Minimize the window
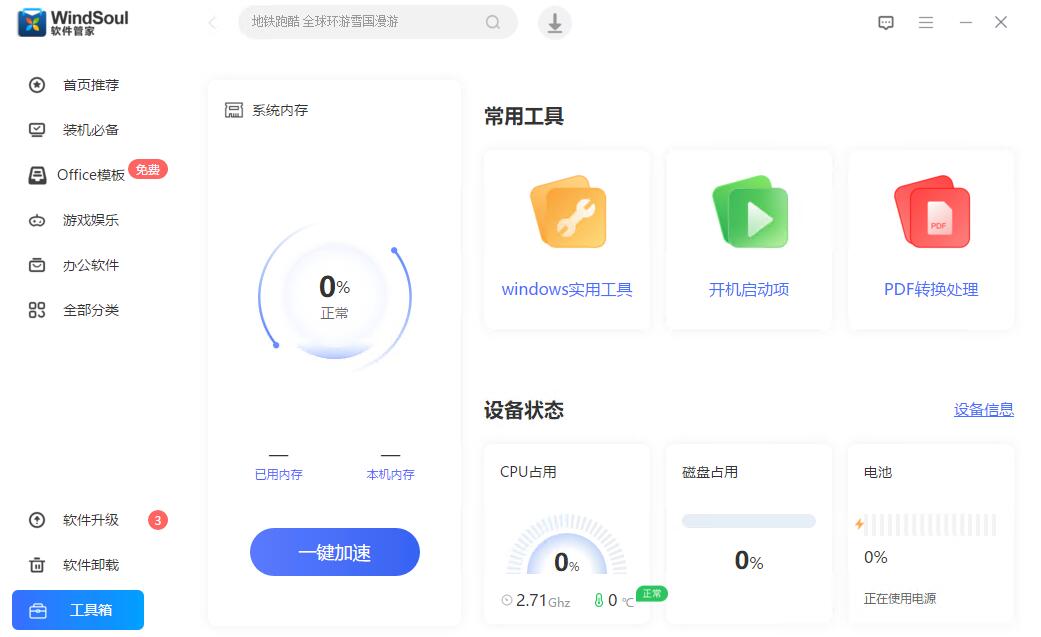The width and height of the screenshot is (1041, 637). tap(966, 22)
